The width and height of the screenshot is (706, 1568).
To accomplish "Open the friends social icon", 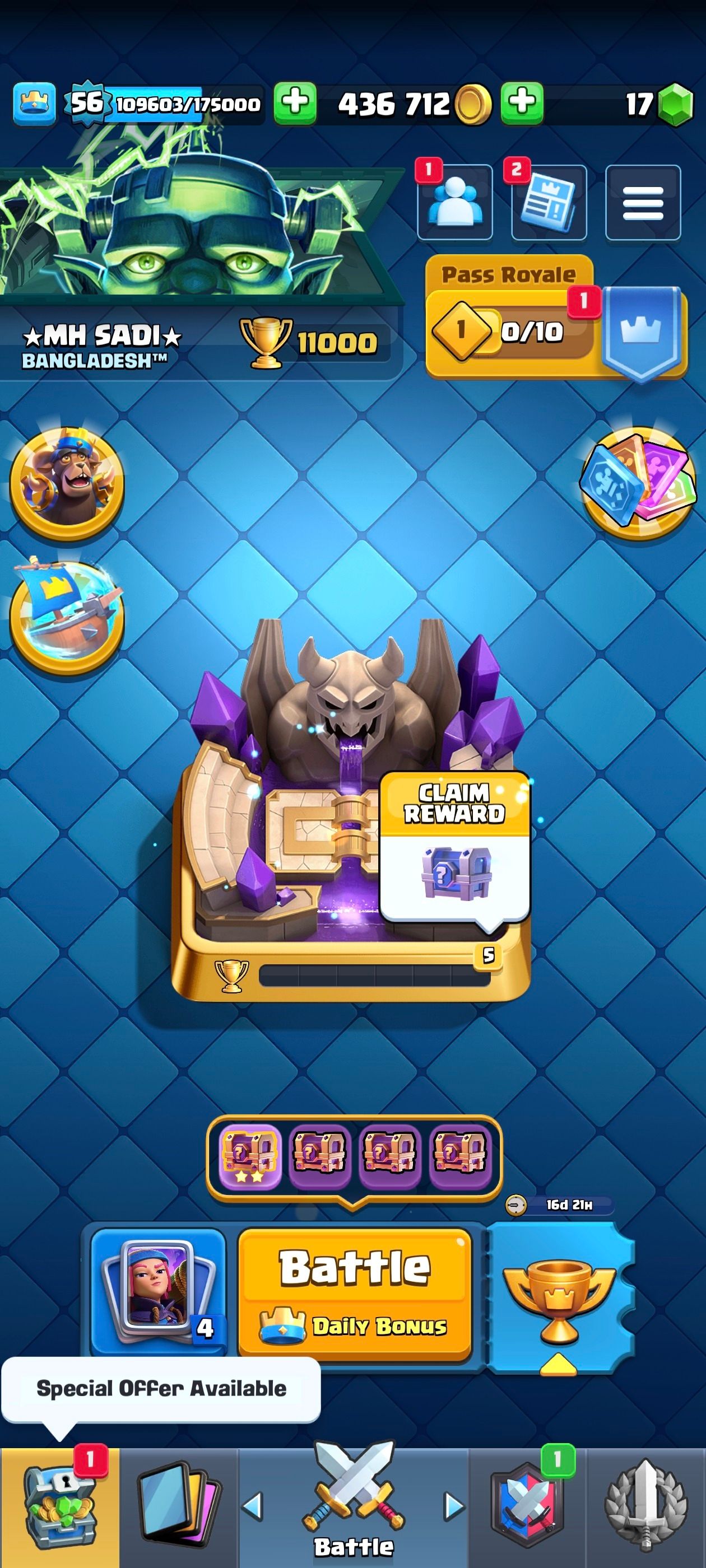I will pos(455,203).
